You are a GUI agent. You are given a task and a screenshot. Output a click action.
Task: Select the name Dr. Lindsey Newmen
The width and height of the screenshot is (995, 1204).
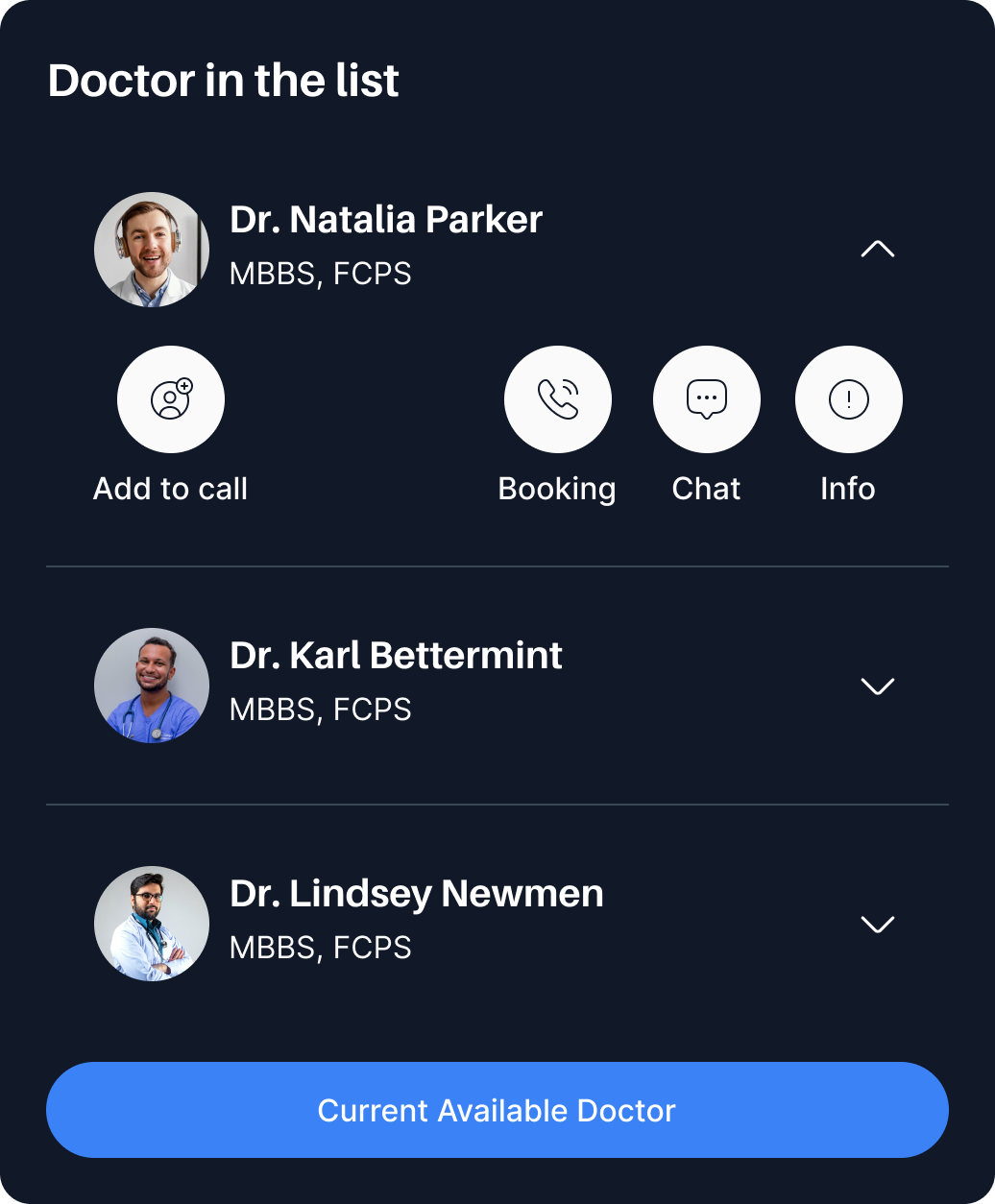(417, 893)
